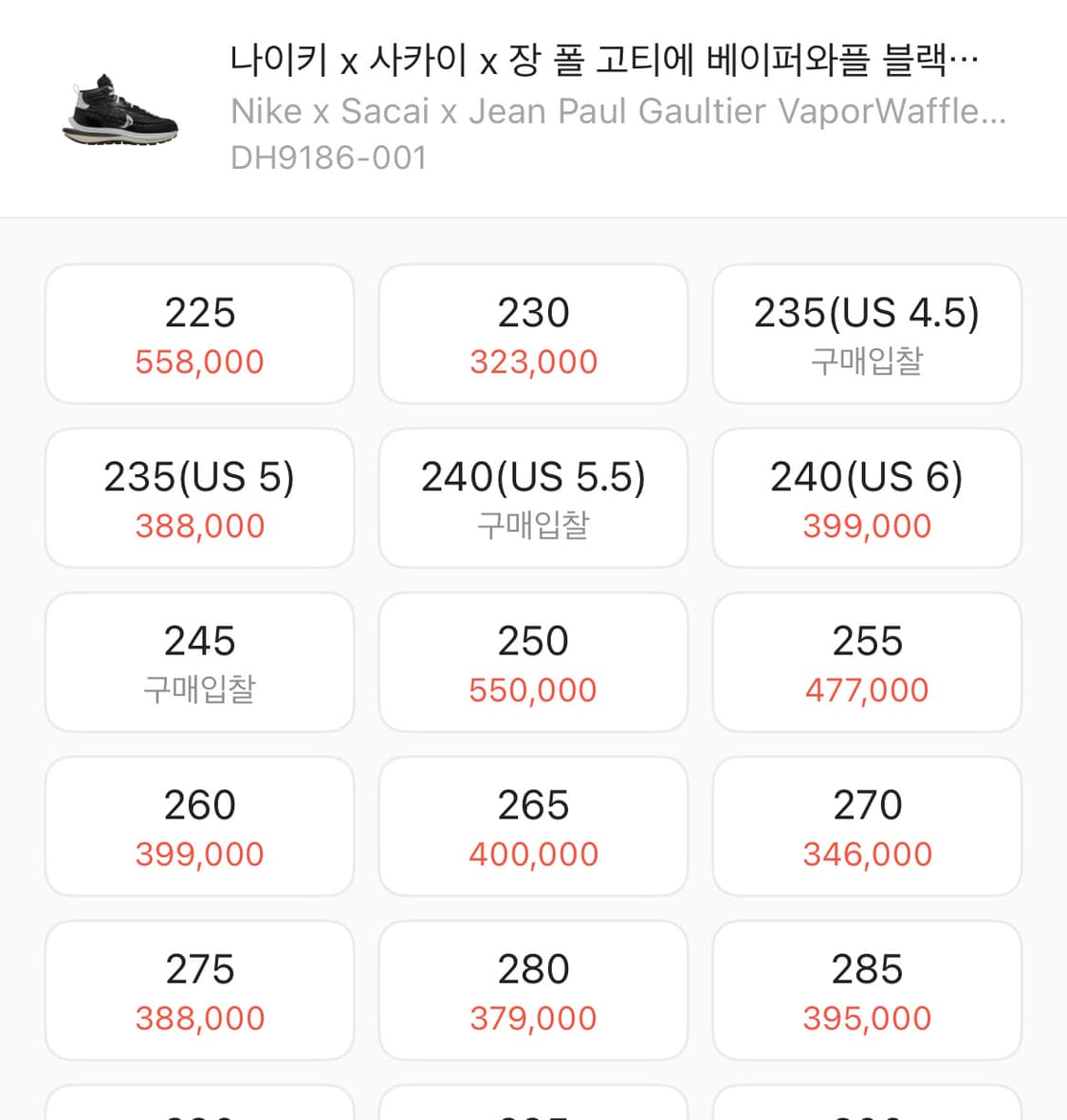Select size 240(US 6) priced 399,000

[x=867, y=498]
